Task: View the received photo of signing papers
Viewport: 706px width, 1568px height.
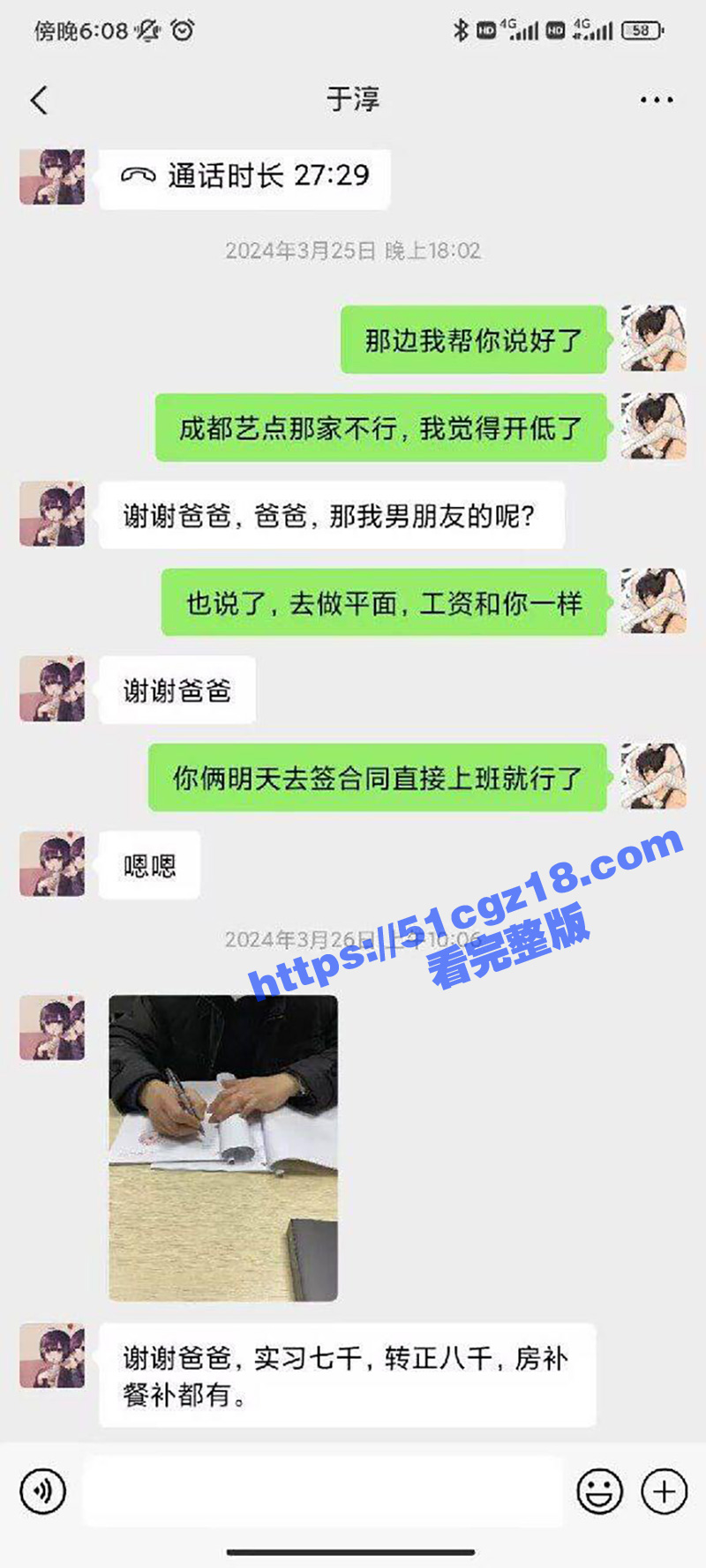Action: click(223, 1147)
